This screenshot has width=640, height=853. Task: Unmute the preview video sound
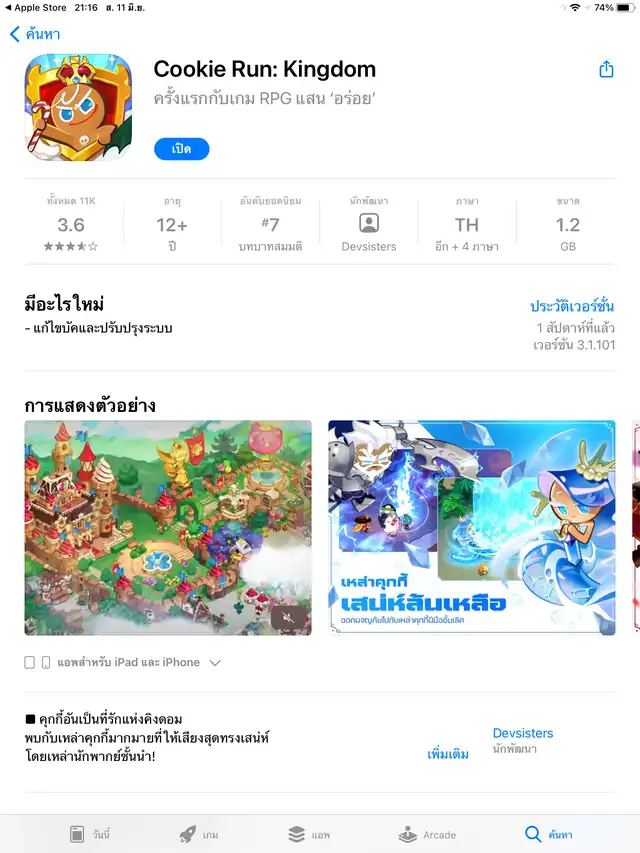click(288, 618)
